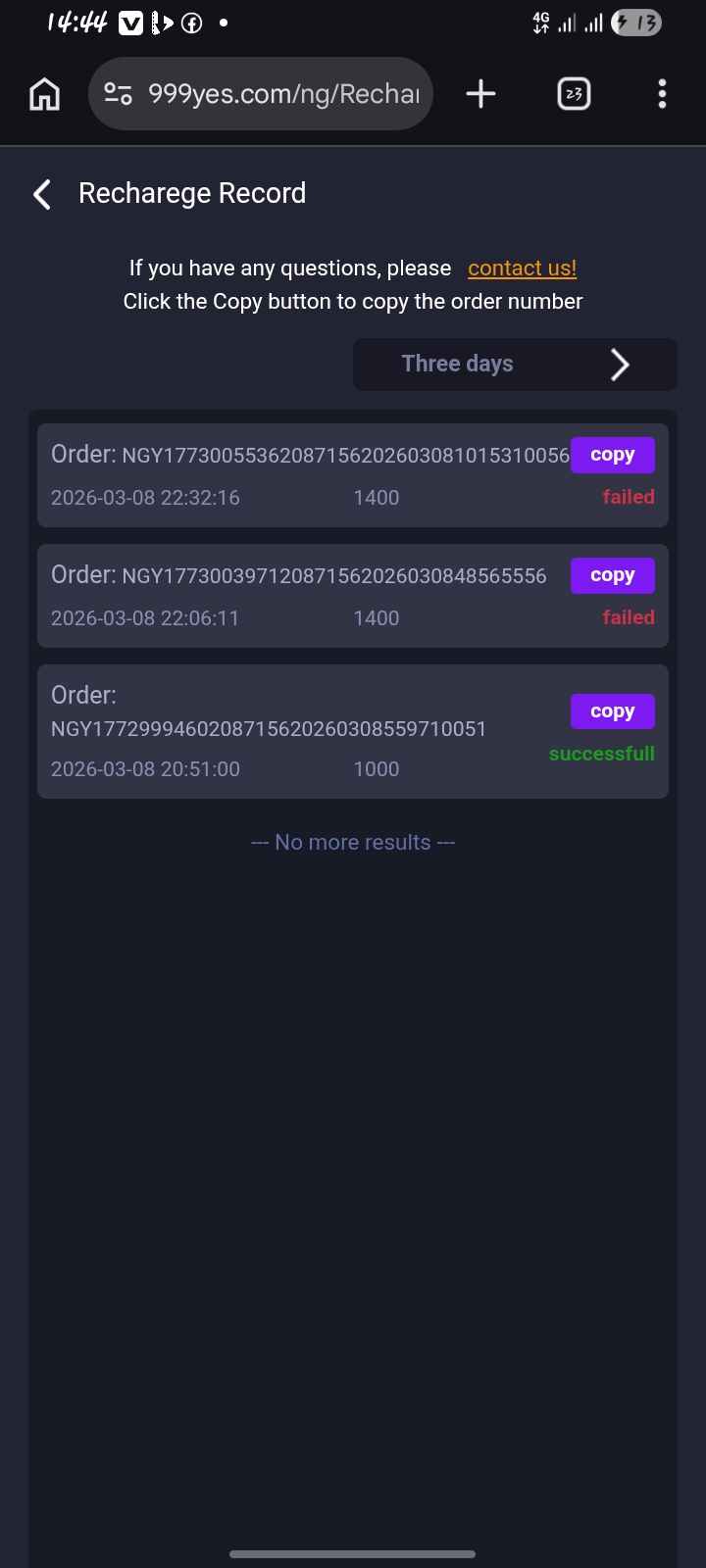Copy order number of 22:06:11 failed recharge

[x=612, y=575]
